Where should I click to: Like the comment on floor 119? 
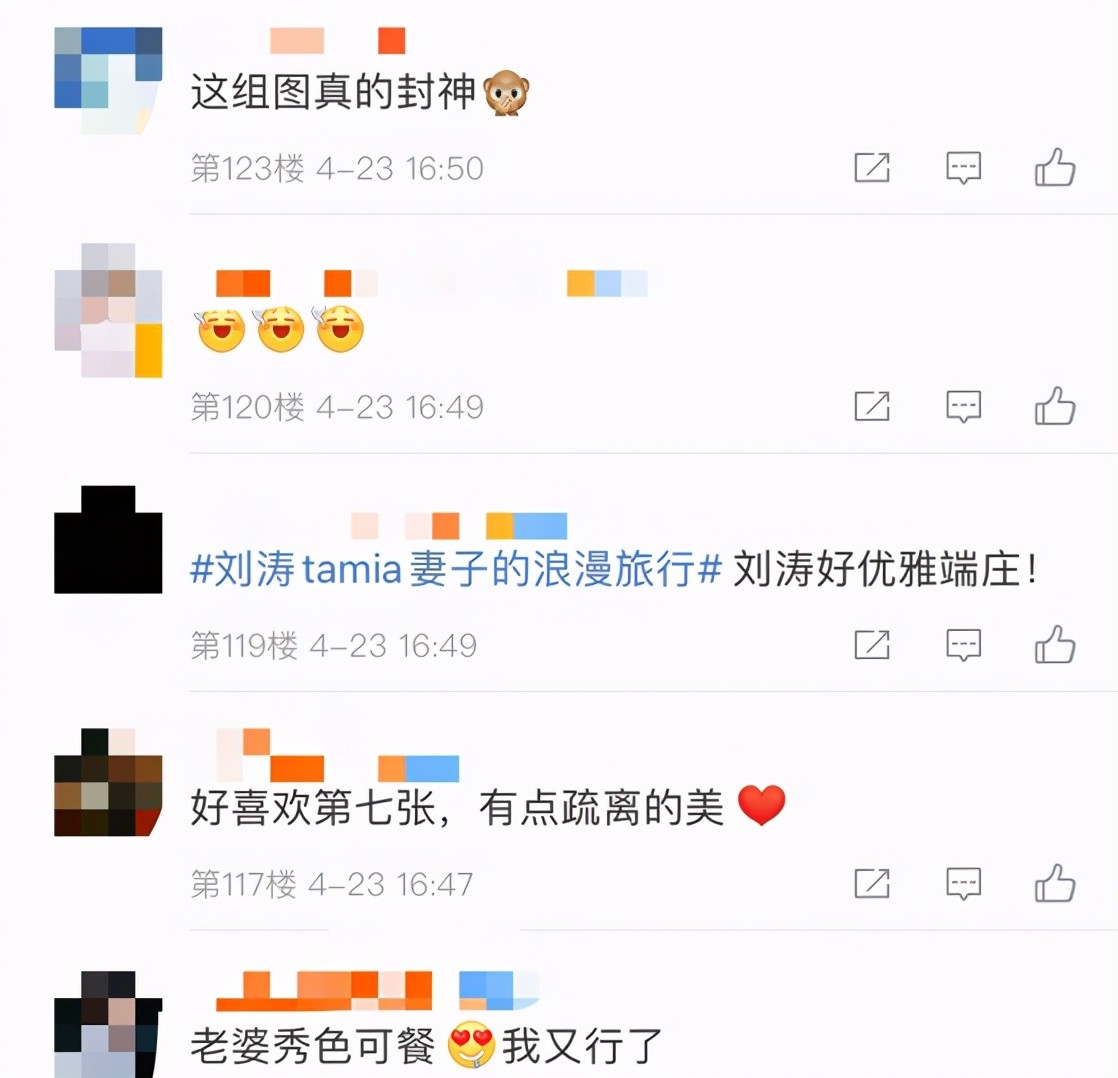tap(1055, 645)
